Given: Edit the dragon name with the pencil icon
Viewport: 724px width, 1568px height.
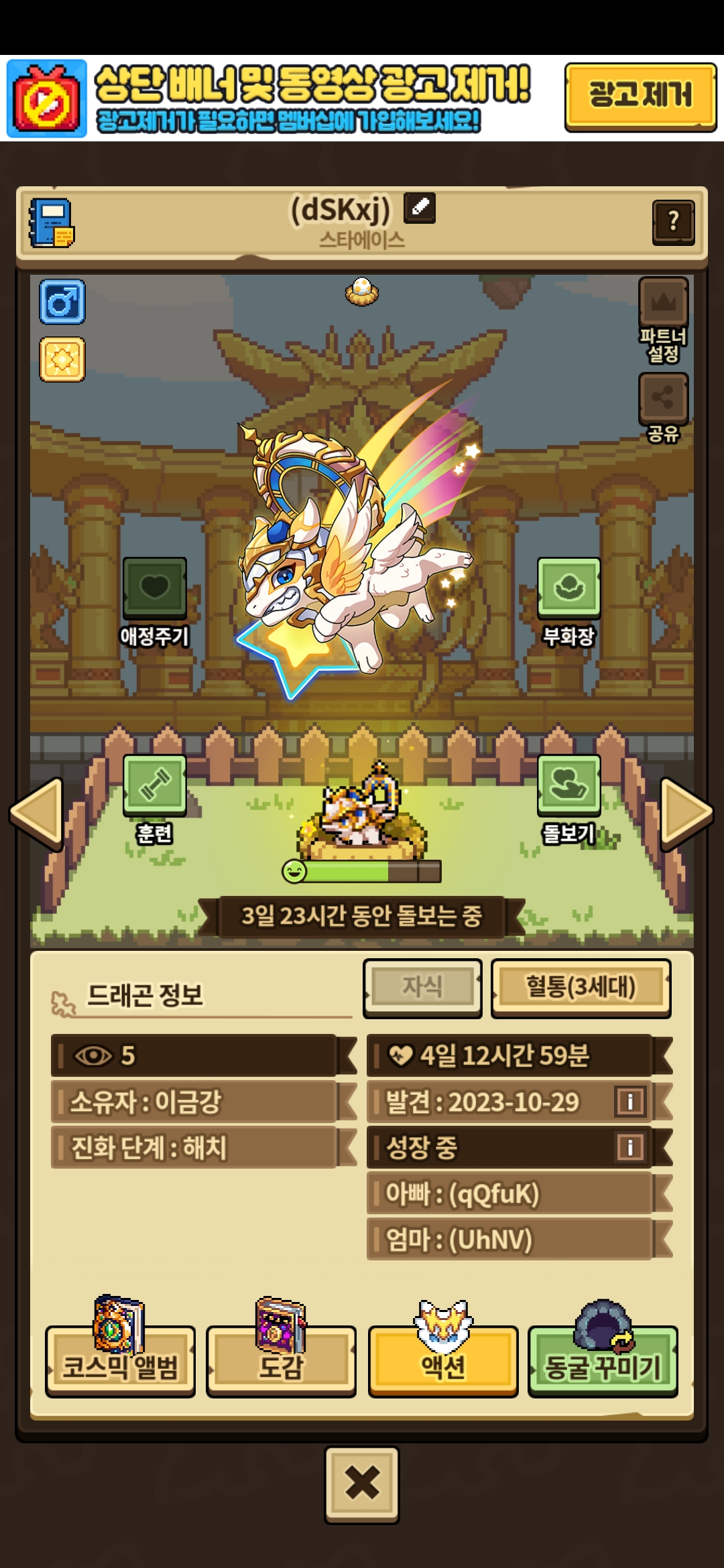Looking at the screenshot, I should (420, 208).
